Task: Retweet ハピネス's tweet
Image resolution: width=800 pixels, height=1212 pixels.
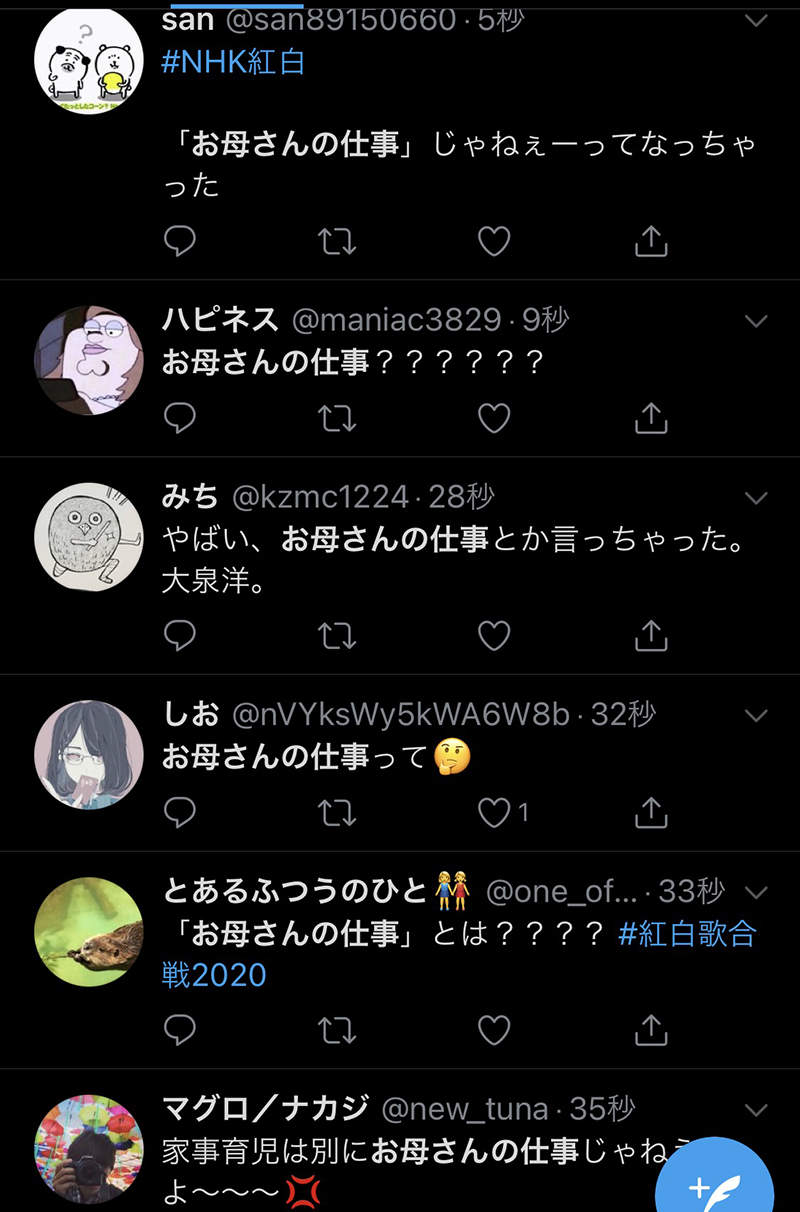Action: pyautogui.click(x=337, y=416)
